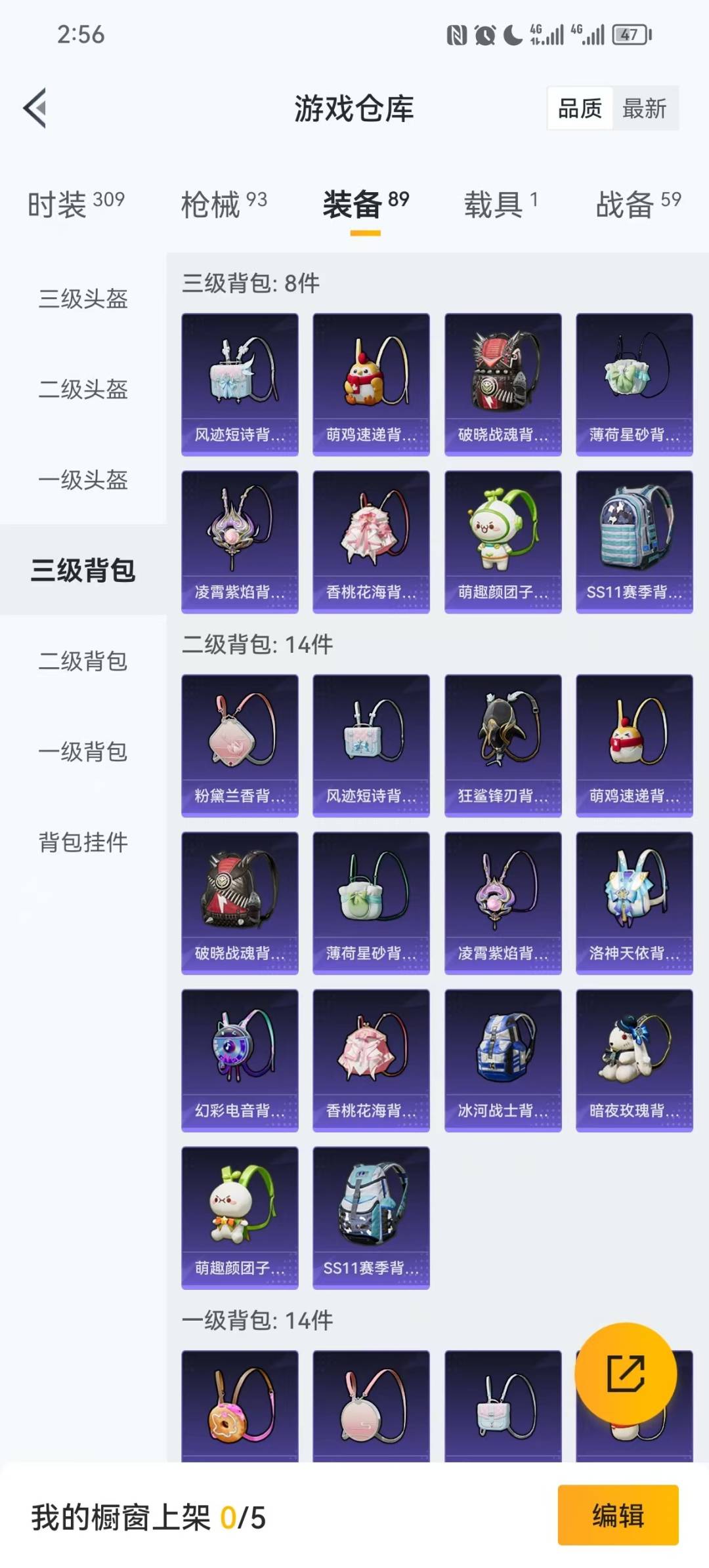Tap the orange share floating button
Image resolution: width=709 pixels, height=1568 pixels.
click(x=625, y=1374)
